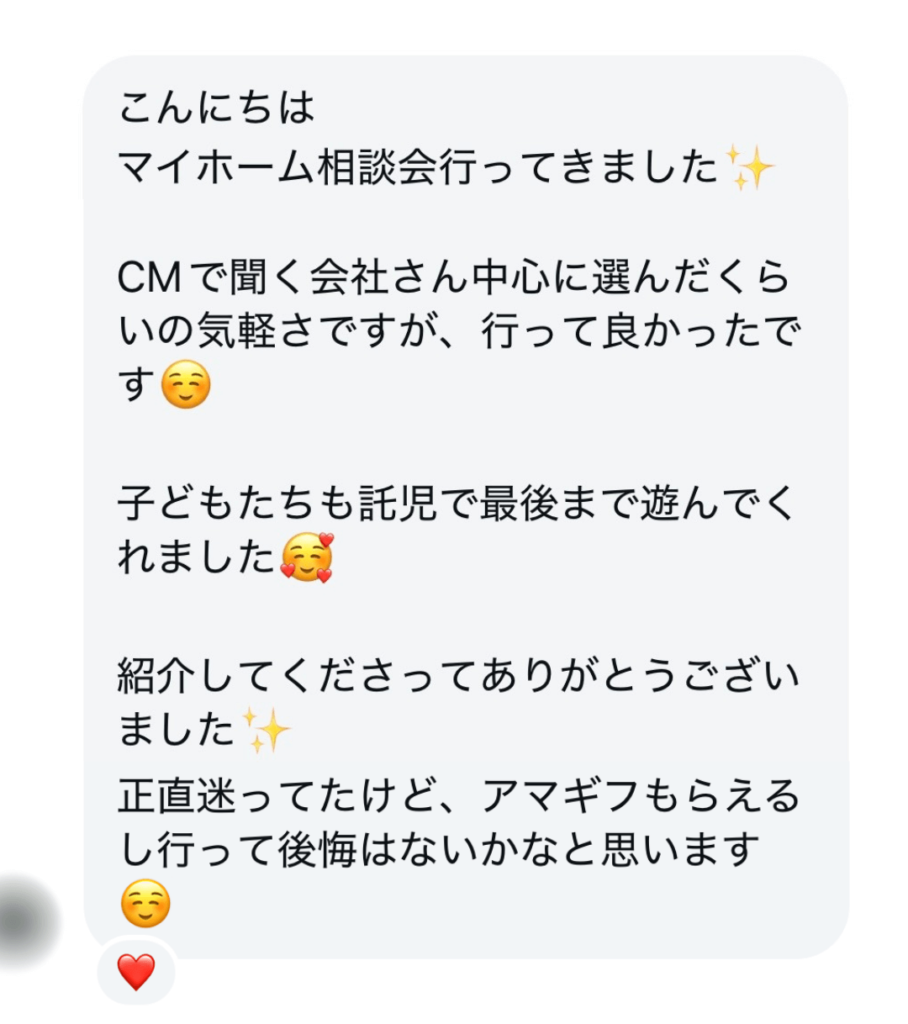Open the heart reaction under the message
This screenshot has height=1024, width=908.
coord(136,971)
